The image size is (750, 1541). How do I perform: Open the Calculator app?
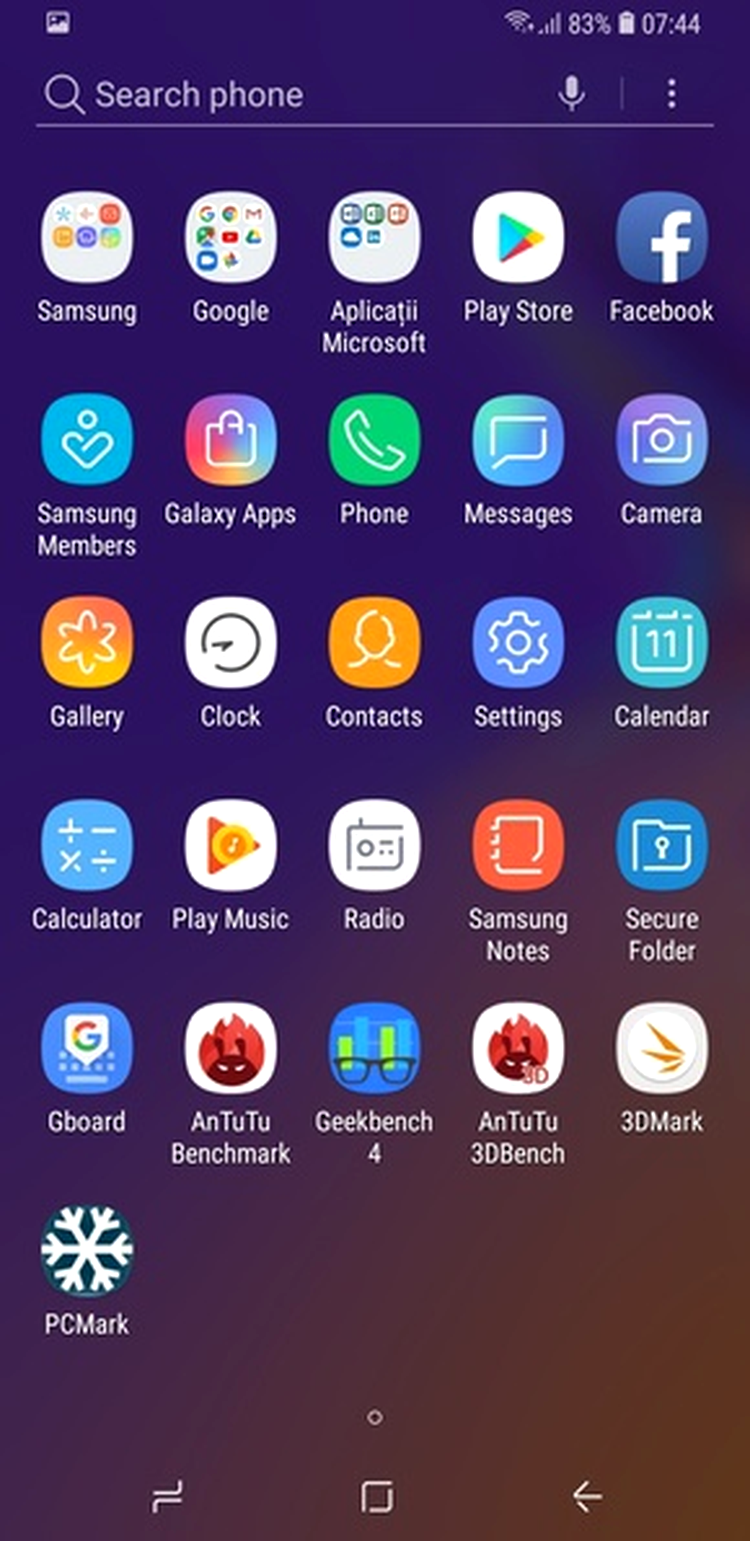pos(87,846)
